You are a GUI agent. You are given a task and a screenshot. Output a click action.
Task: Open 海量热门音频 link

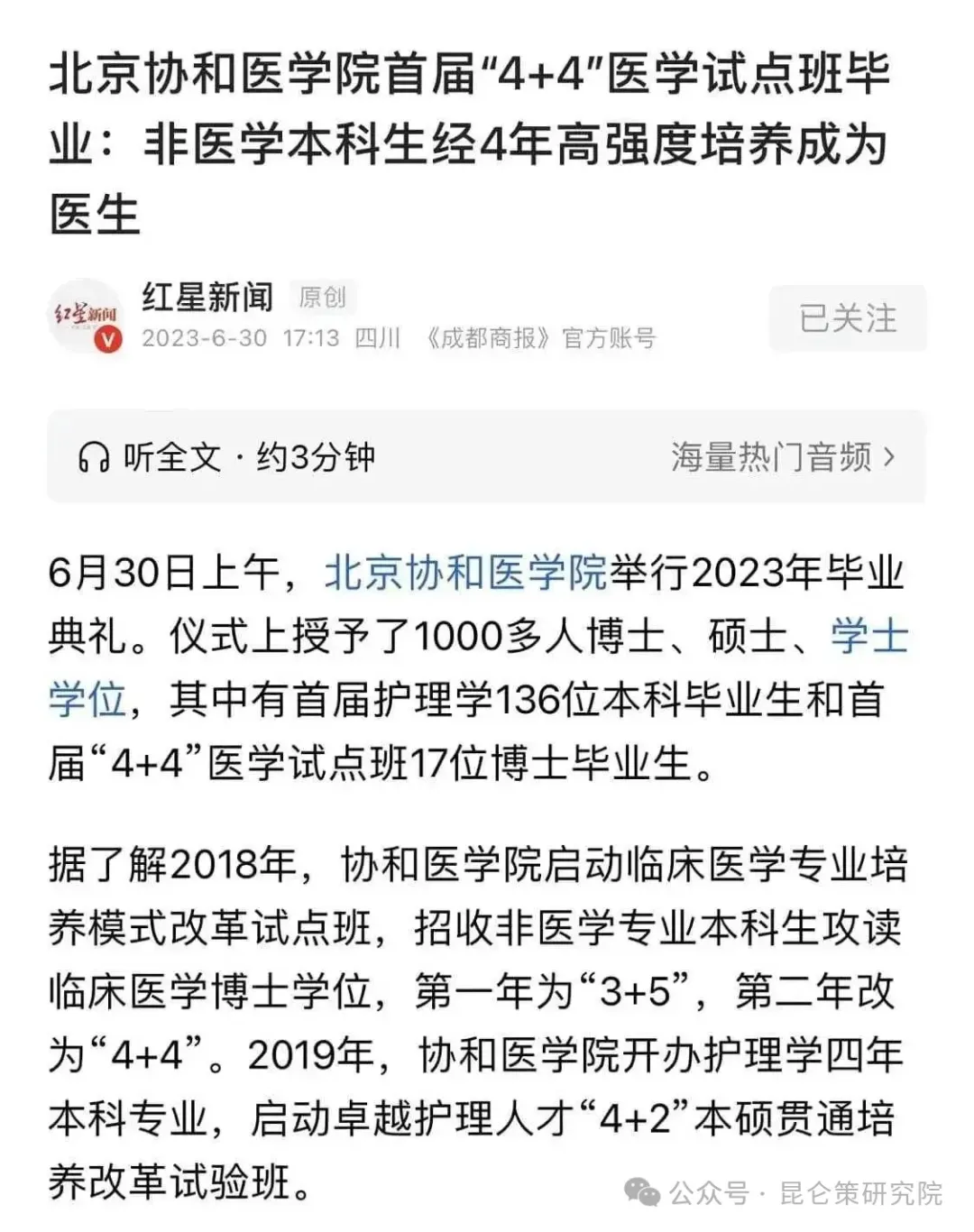click(782, 457)
